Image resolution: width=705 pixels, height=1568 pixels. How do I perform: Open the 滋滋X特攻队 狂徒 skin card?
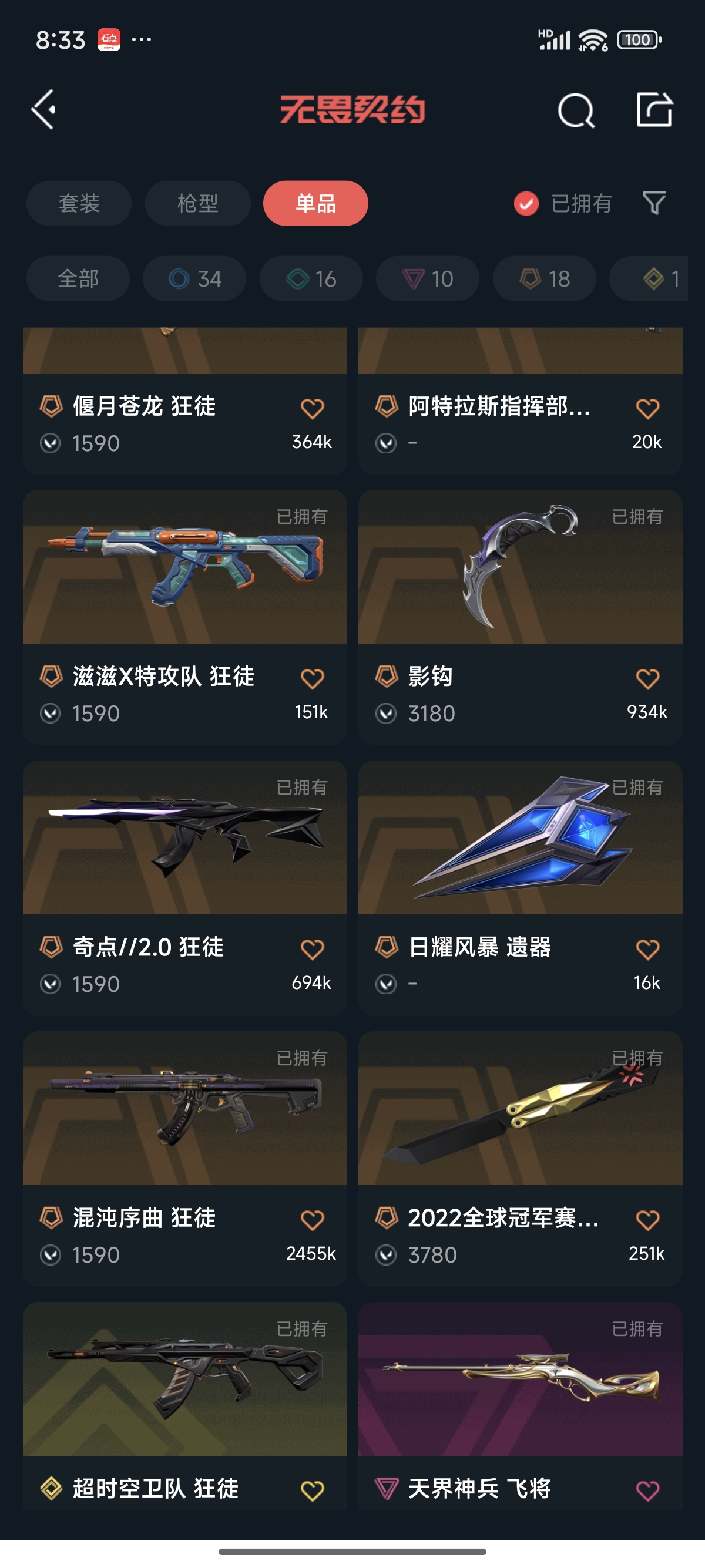pos(185,617)
